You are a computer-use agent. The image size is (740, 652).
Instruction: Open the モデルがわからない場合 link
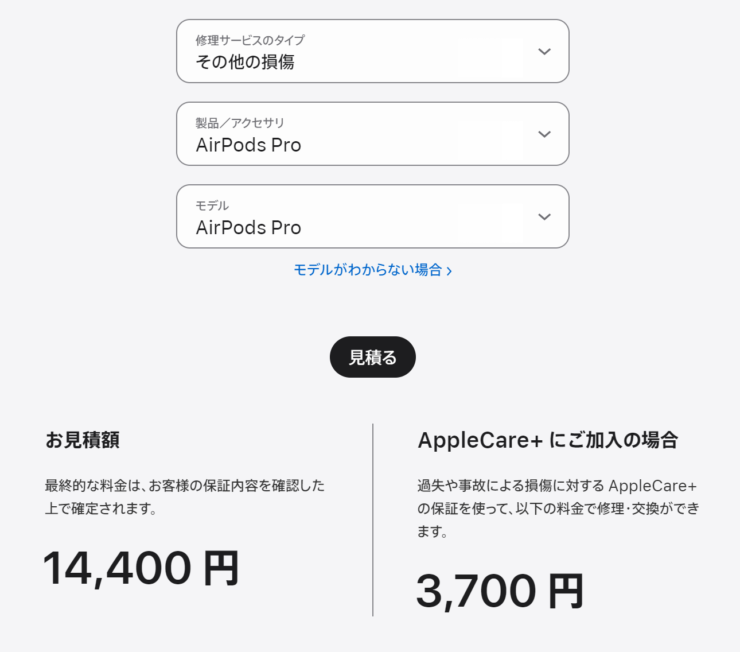tap(372, 270)
